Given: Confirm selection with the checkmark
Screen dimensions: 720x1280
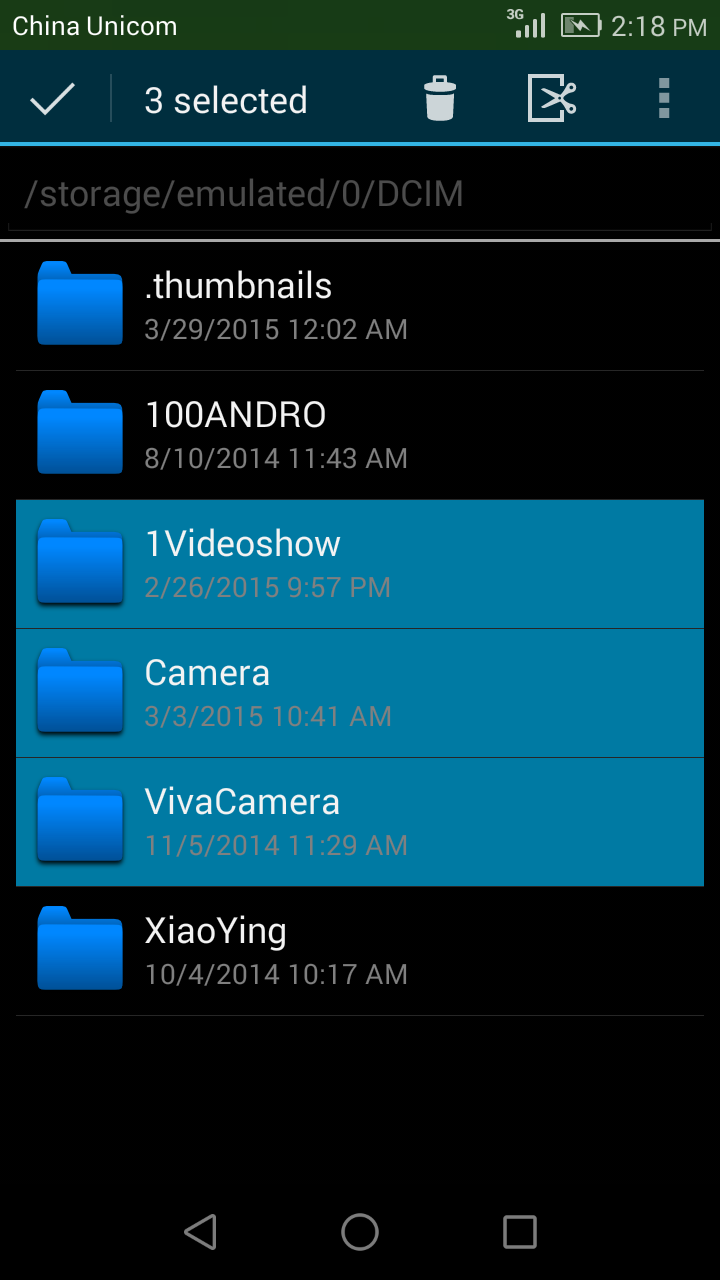Looking at the screenshot, I should tap(53, 99).
